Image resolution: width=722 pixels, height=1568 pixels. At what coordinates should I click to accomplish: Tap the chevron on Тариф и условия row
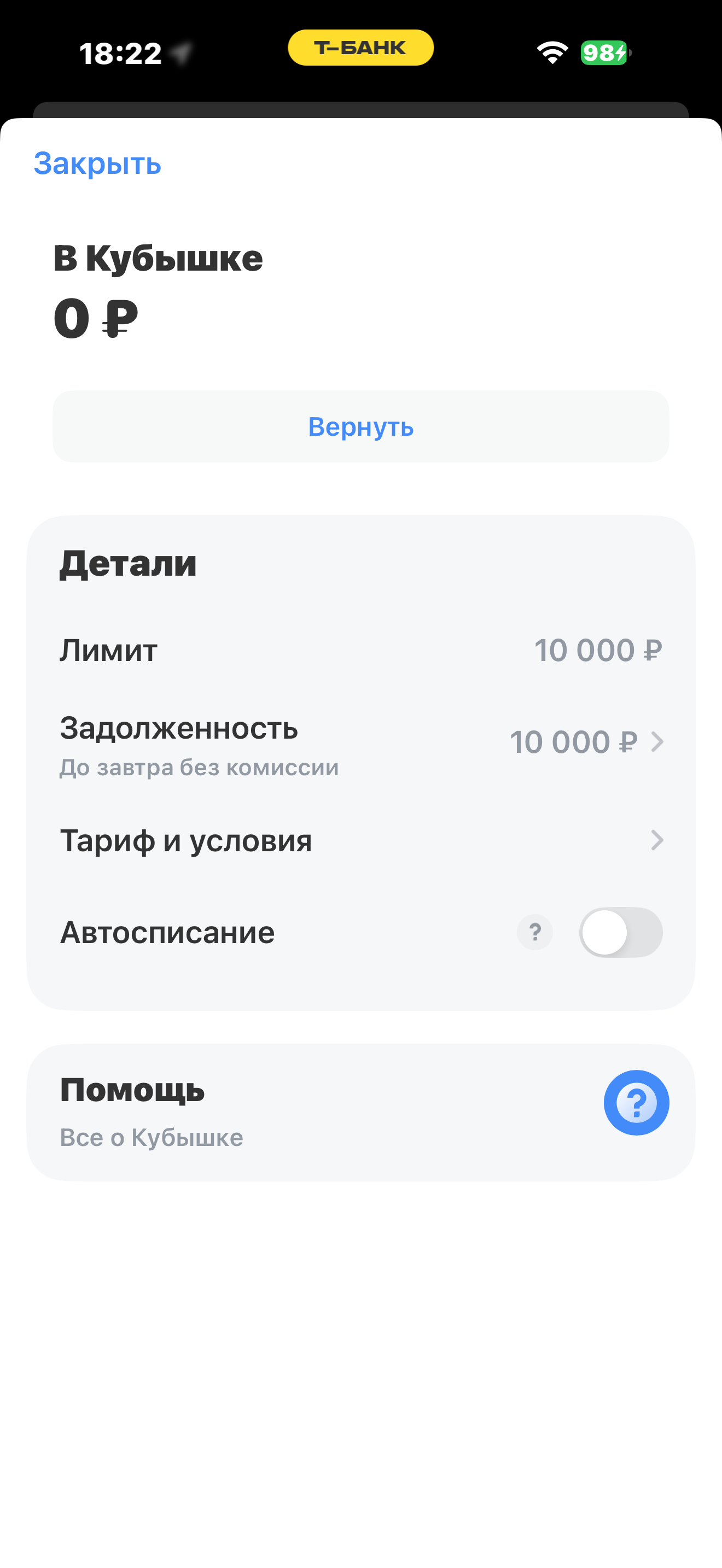click(x=657, y=841)
